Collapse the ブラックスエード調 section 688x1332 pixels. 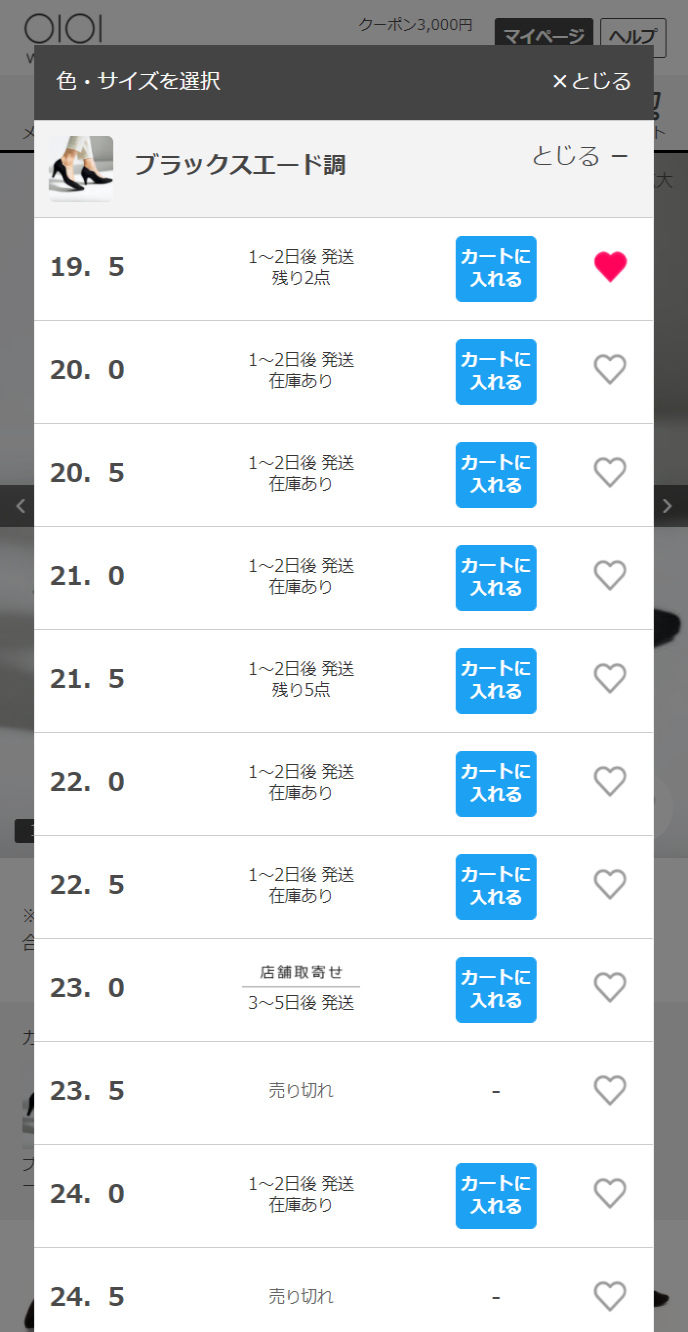579,156
